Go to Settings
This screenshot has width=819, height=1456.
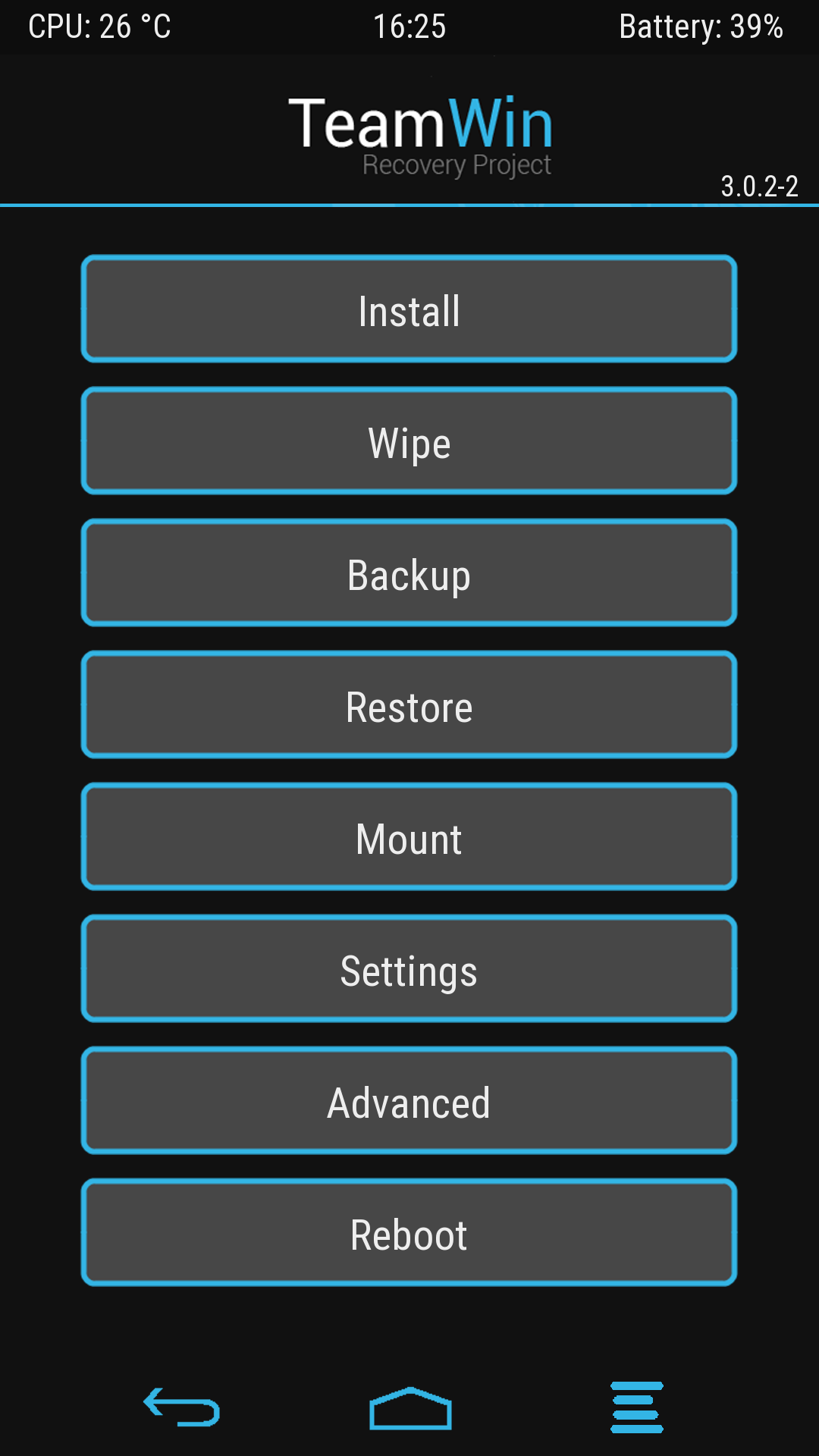409,968
